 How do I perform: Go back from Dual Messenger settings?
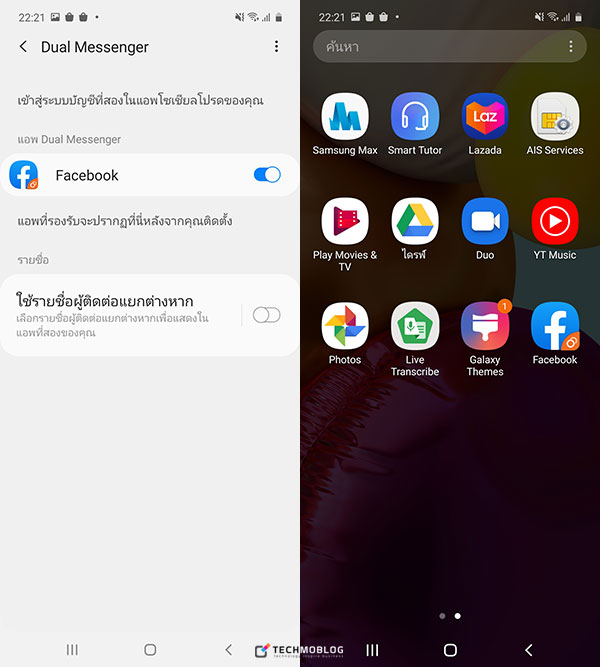click(23, 47)
